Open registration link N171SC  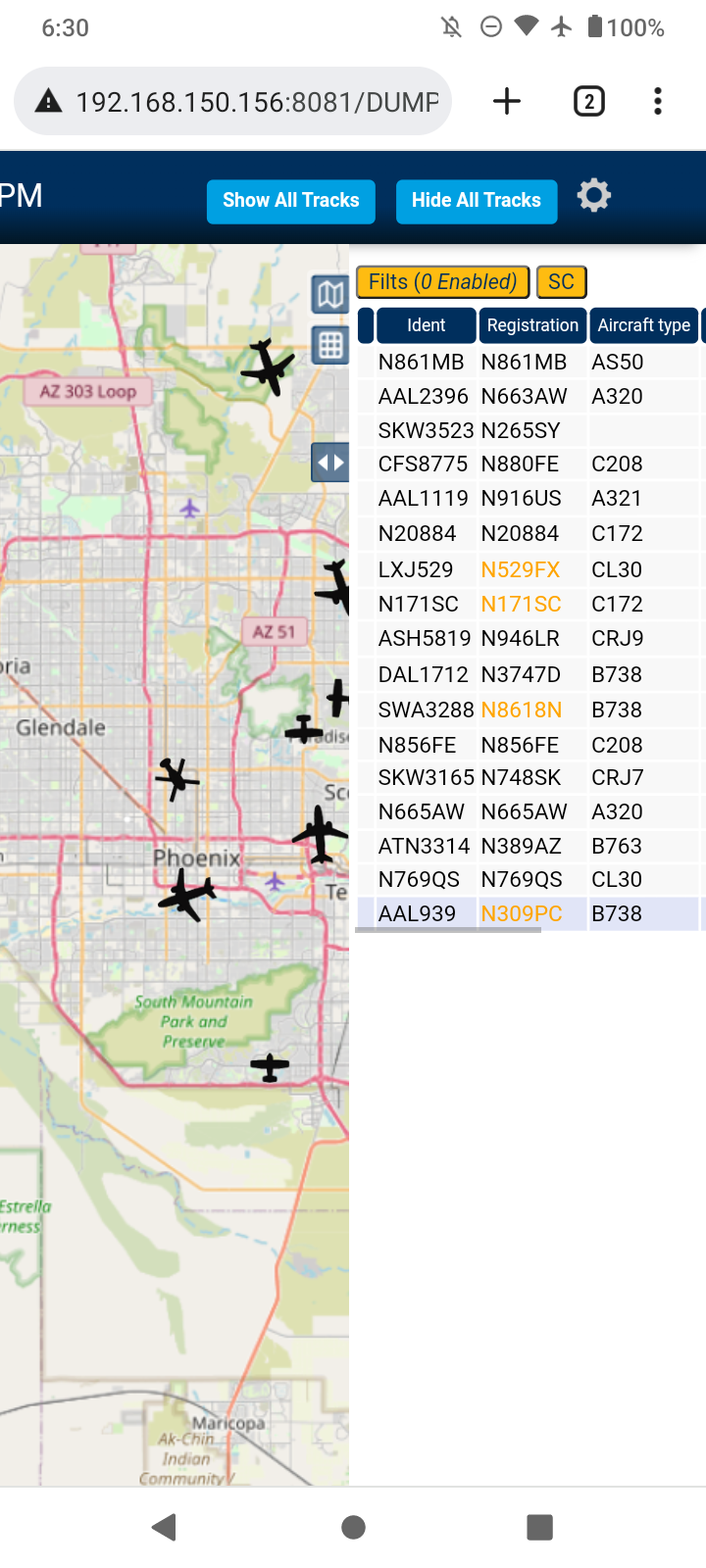point(521,604)
